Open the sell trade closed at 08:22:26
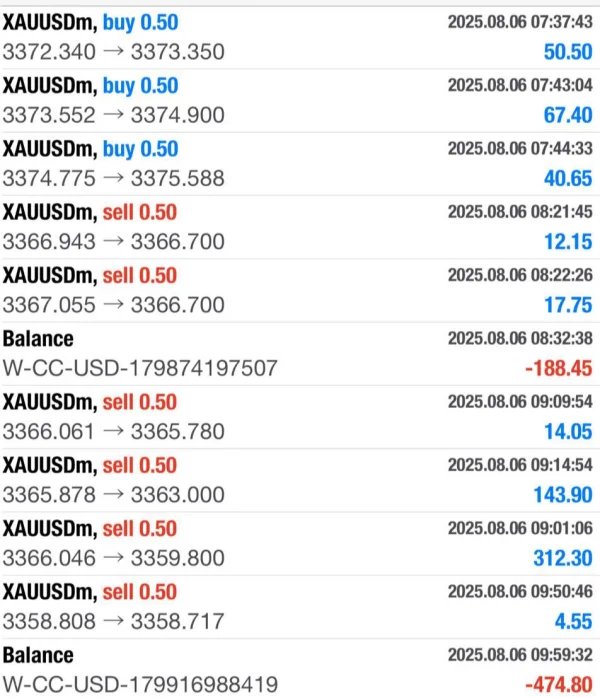The image size is (600, 698). click(x=300, y=289)
